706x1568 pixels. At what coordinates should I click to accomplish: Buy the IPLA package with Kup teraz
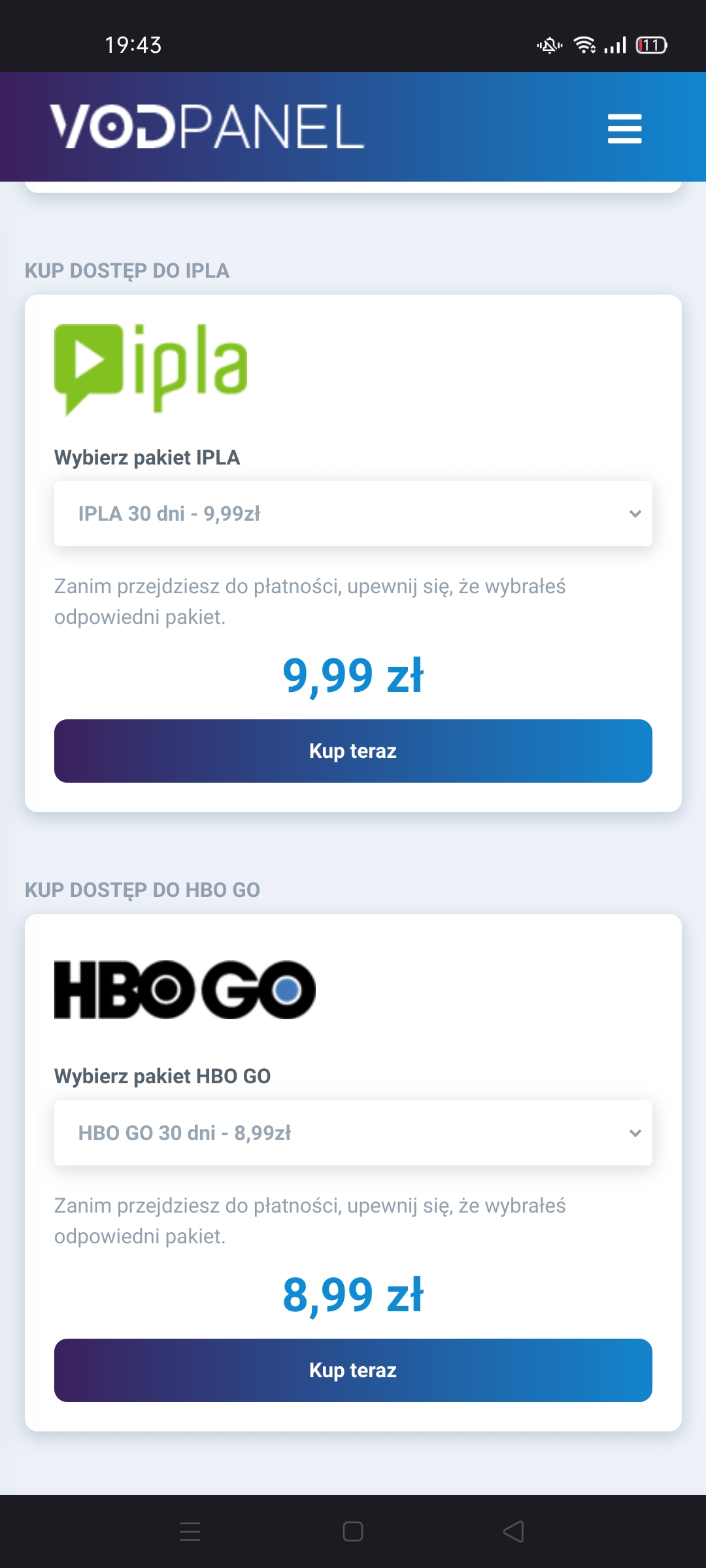(x=353, y=751)
